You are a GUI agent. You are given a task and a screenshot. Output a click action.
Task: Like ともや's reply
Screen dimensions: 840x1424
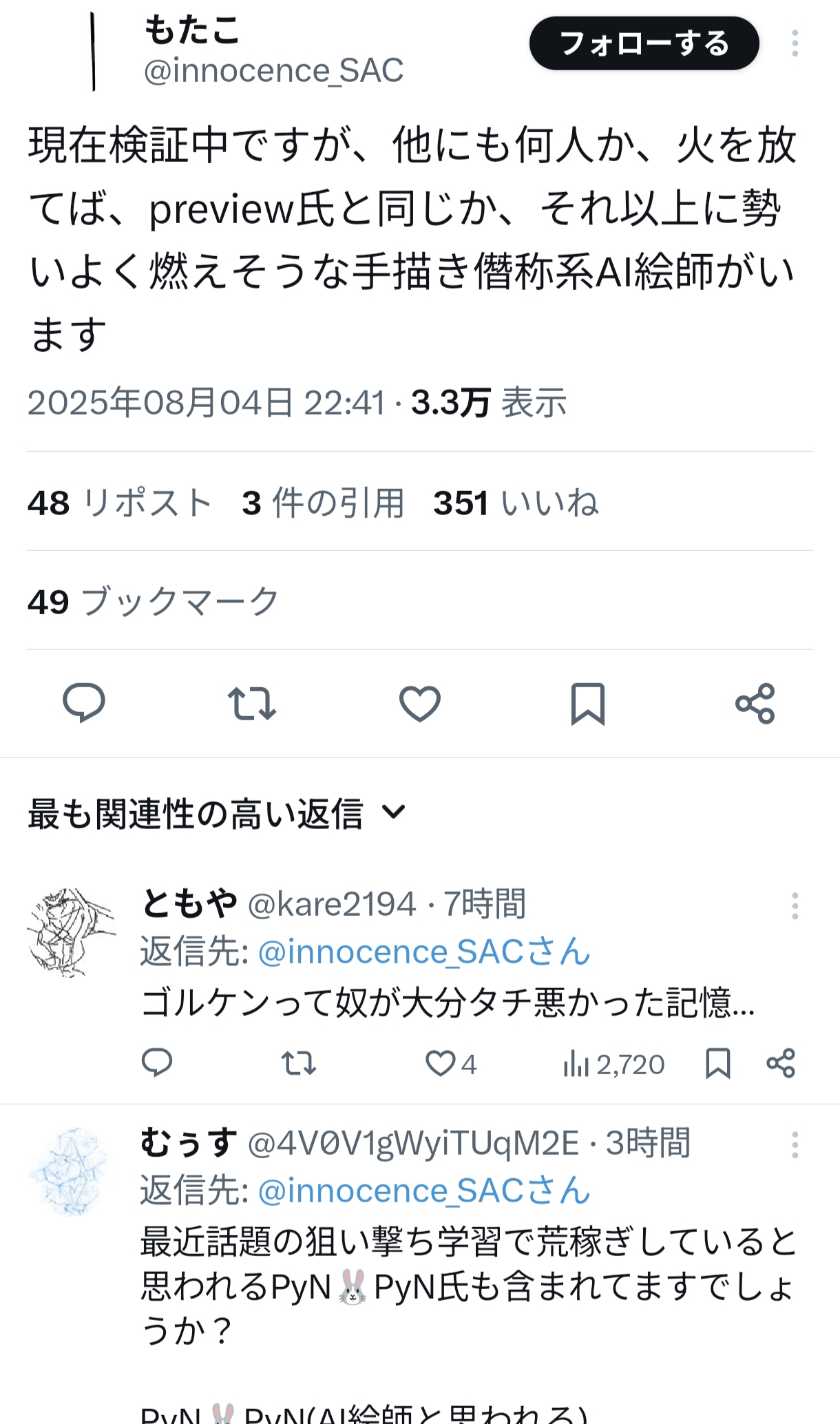[x=441, y=1064]
